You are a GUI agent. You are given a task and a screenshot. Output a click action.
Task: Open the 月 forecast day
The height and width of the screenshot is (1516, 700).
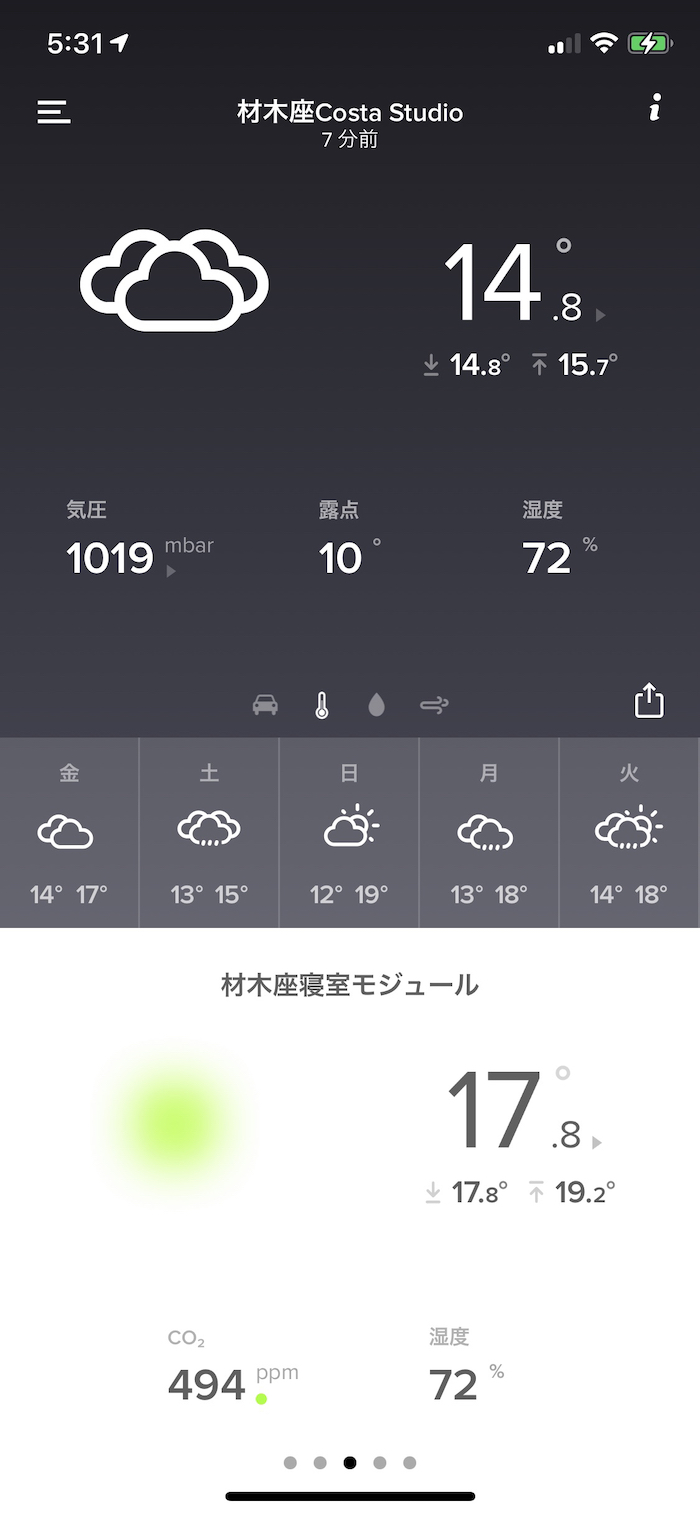pyautogui.click(x=489, y=832)
